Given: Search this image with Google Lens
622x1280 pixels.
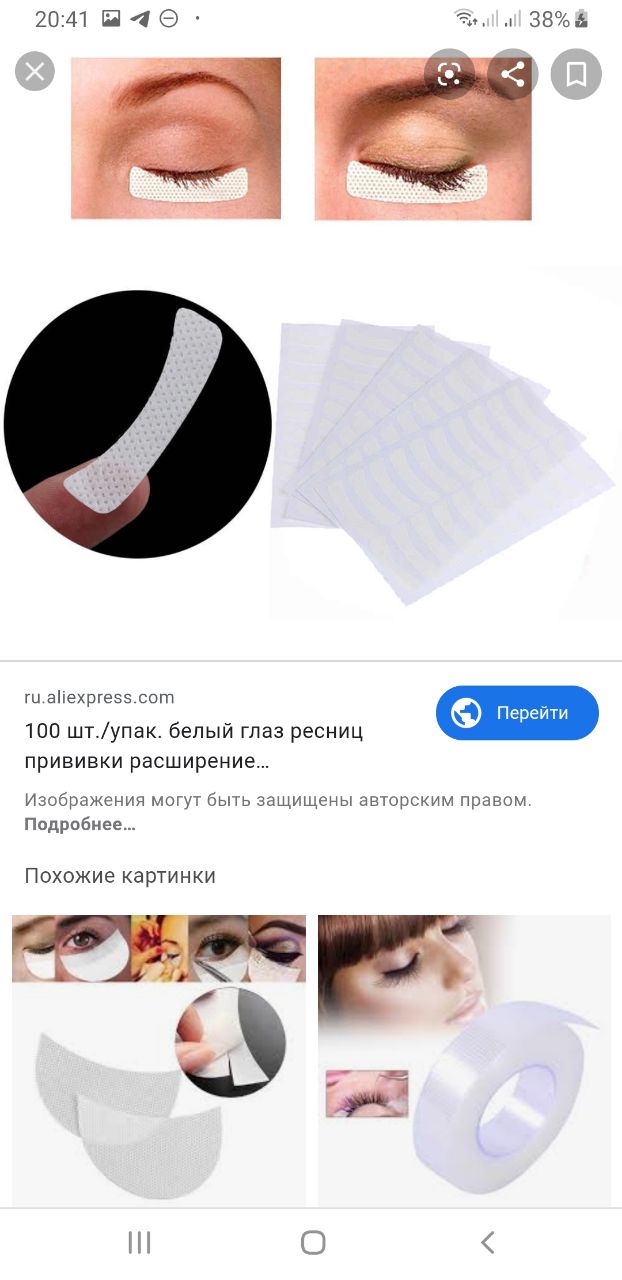Looking at the screenshot, I should coord(449,73).
